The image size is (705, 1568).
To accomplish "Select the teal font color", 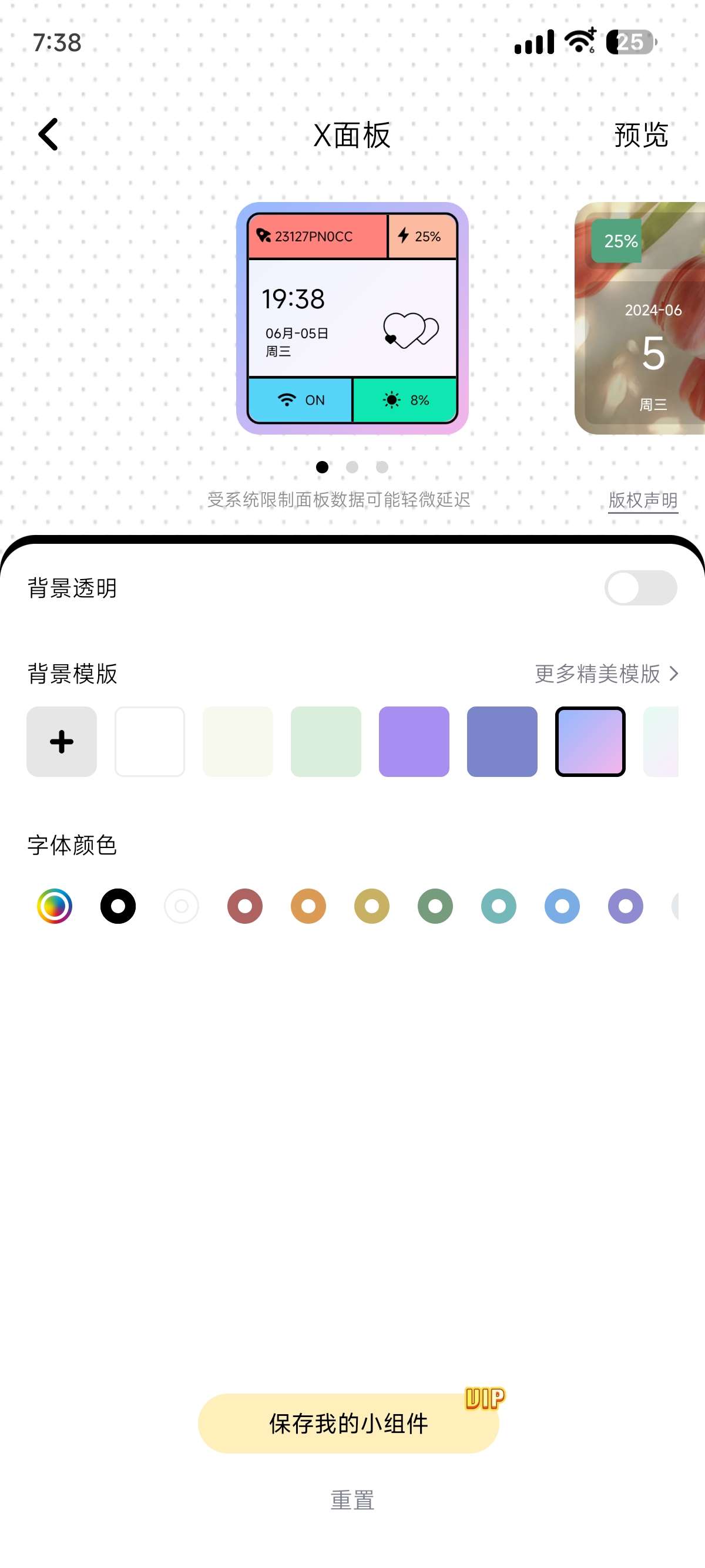I will pyautogui.click(x=499, y=906).
